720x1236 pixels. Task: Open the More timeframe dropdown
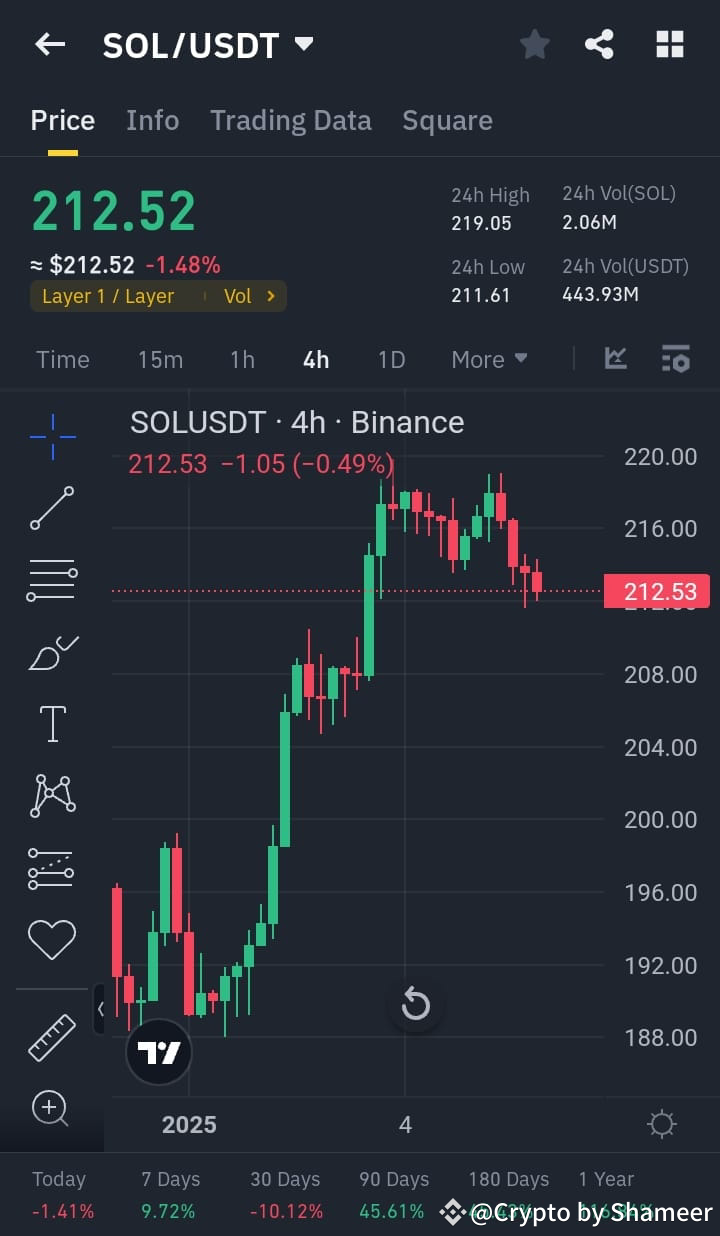coord(489,359)
